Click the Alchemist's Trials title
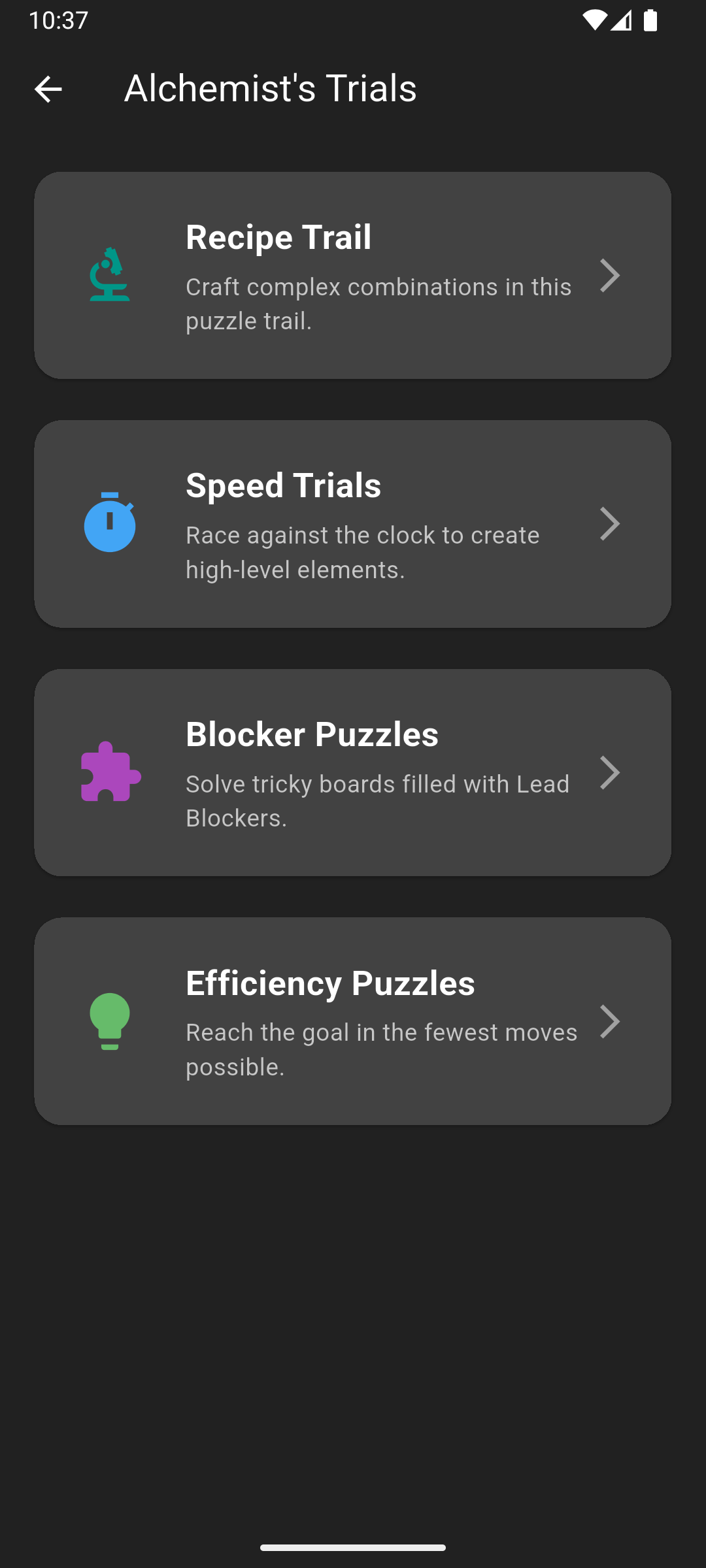This screenshot has height=1568, width=706. click(x=271, y=88)
